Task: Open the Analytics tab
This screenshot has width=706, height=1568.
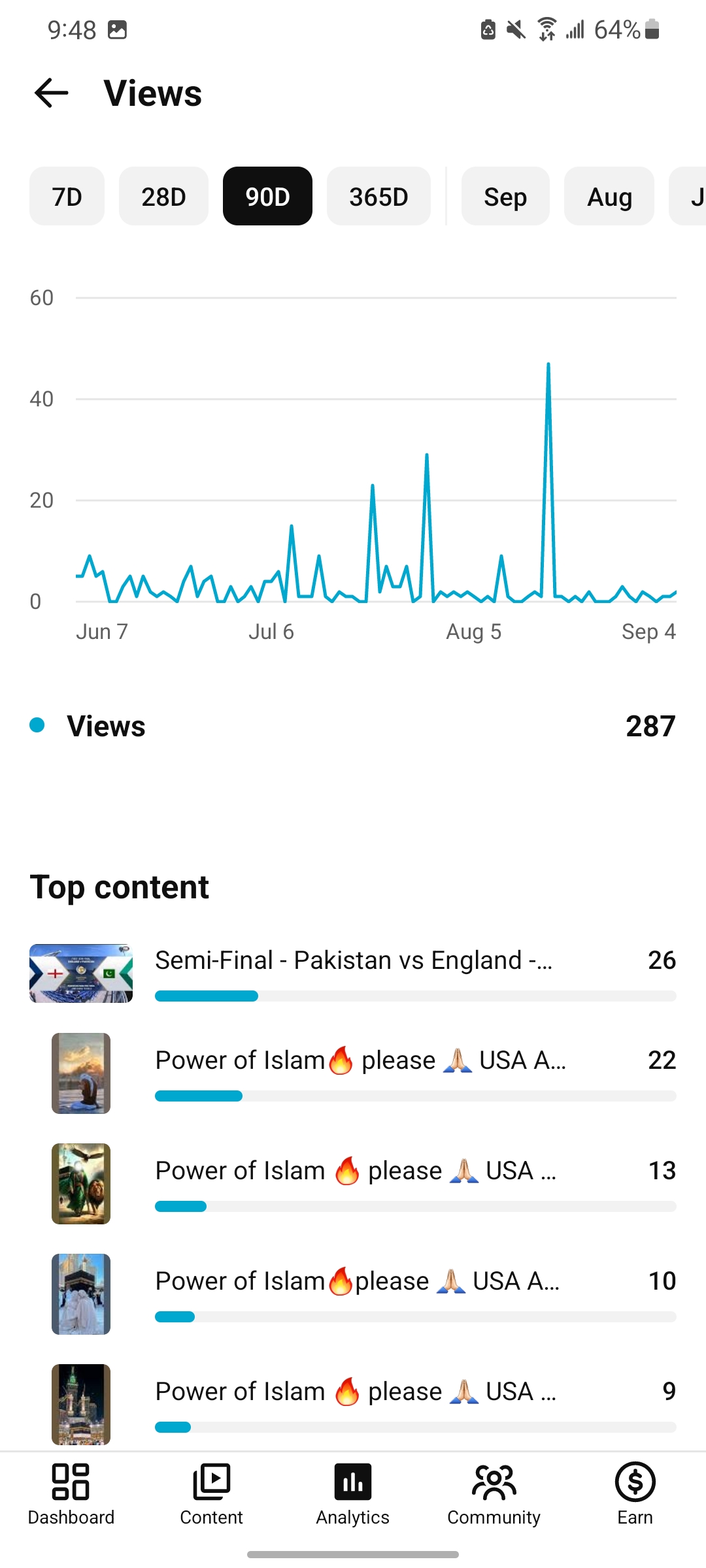Action: point(353,1494)
